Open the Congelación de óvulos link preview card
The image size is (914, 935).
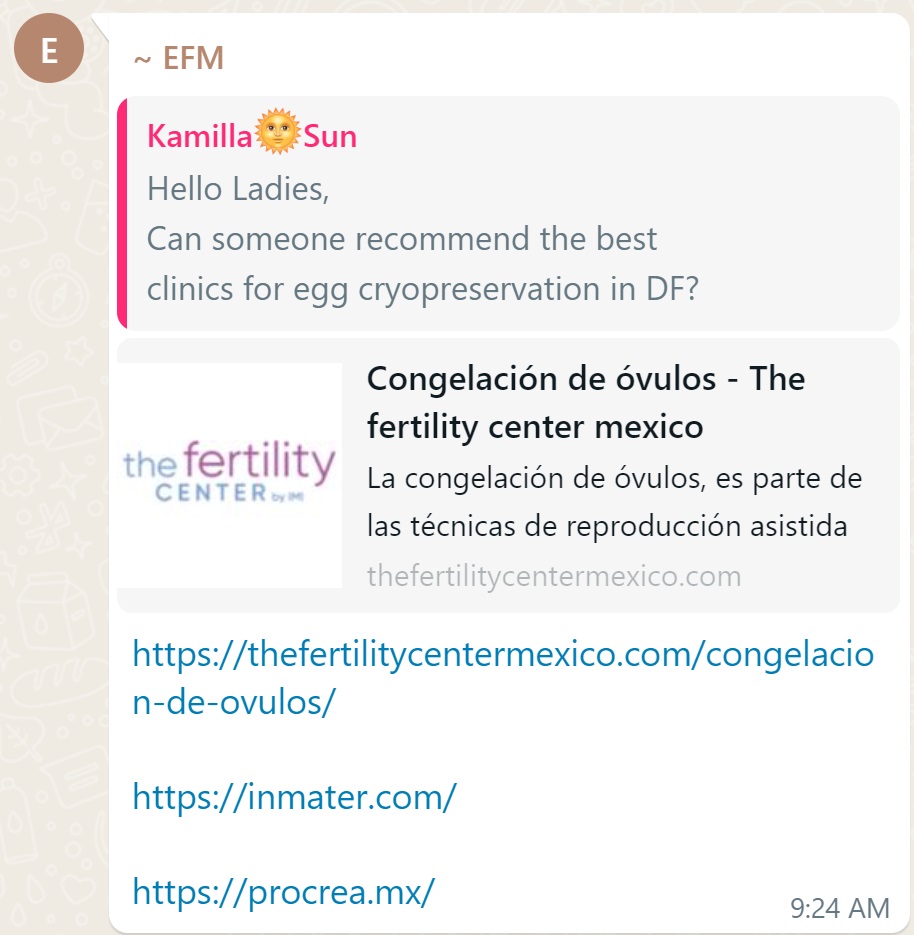(x=508, y=476)
